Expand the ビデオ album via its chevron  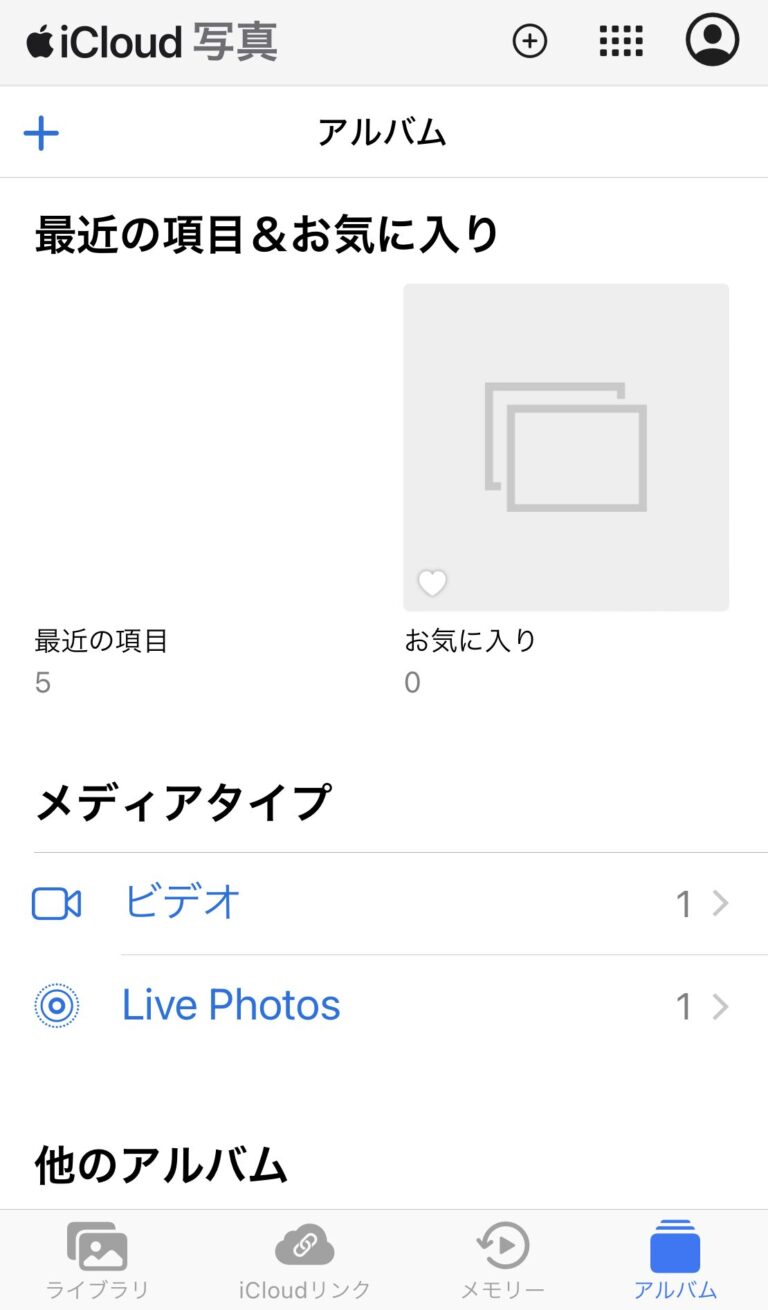[718, 903]
